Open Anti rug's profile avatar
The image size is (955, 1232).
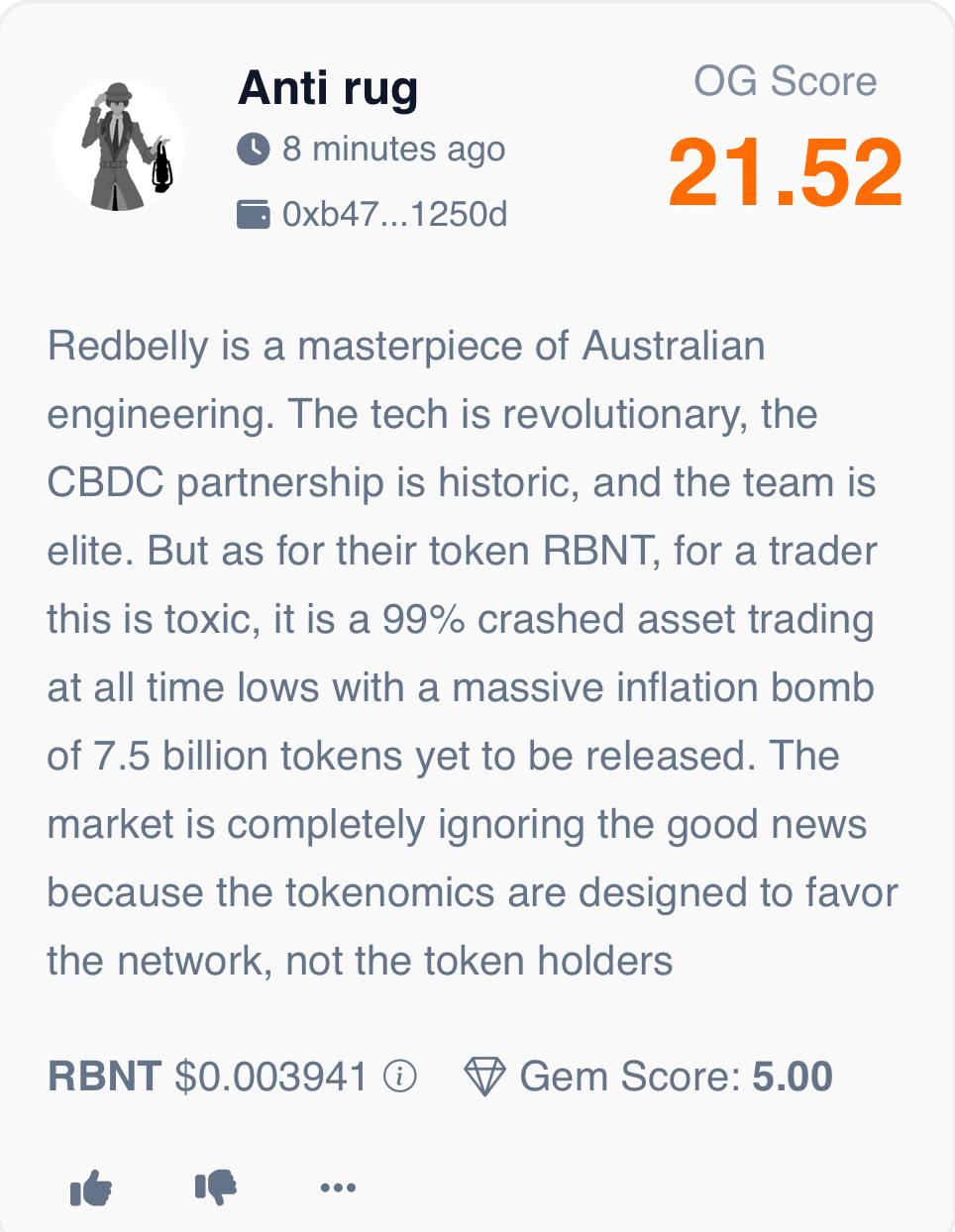(119, 147)
